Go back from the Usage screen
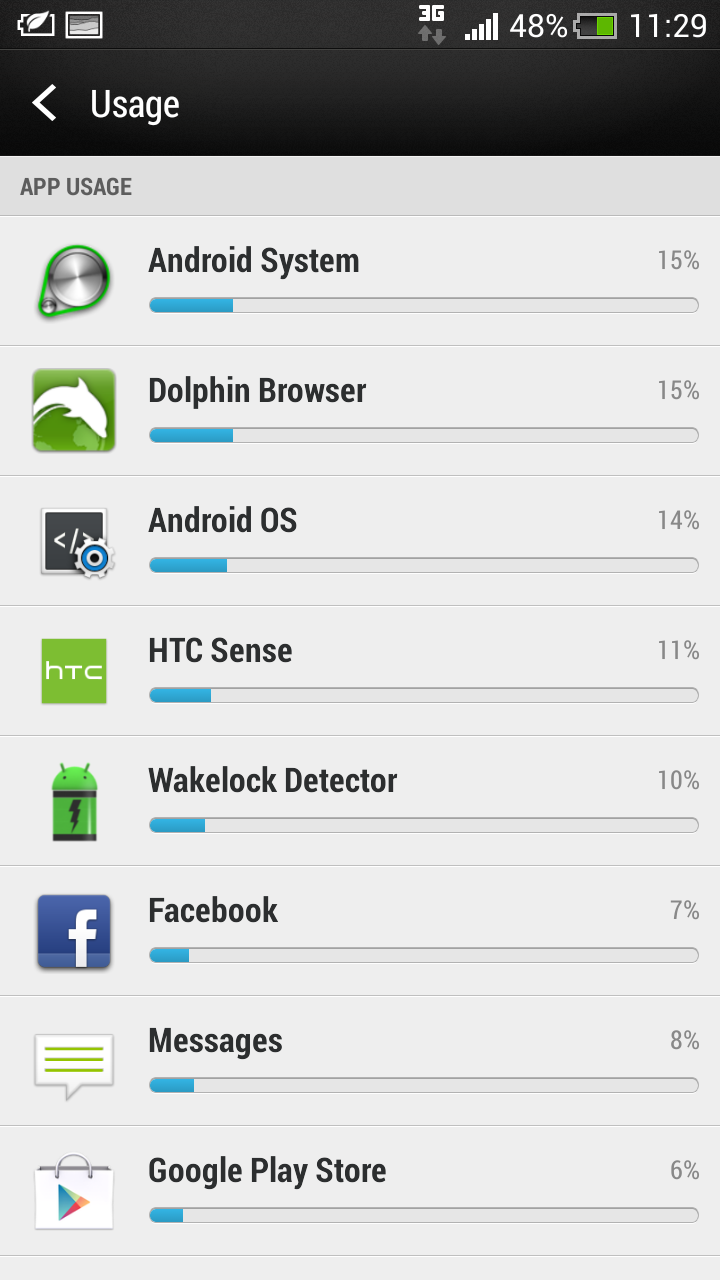The width and height of the screenshot is (720, 1280). coord(44,103)
